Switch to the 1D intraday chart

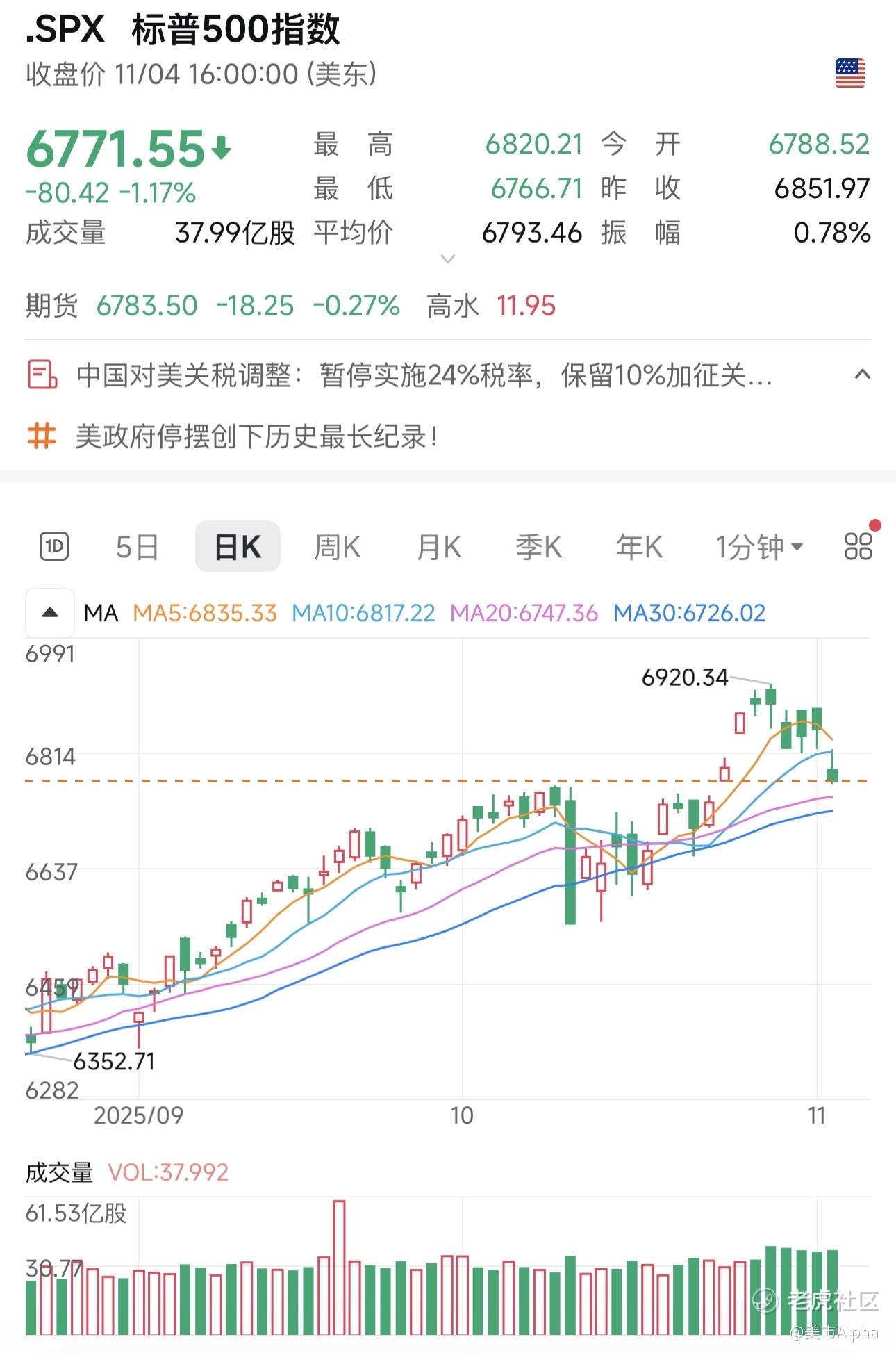click(54, 547)
